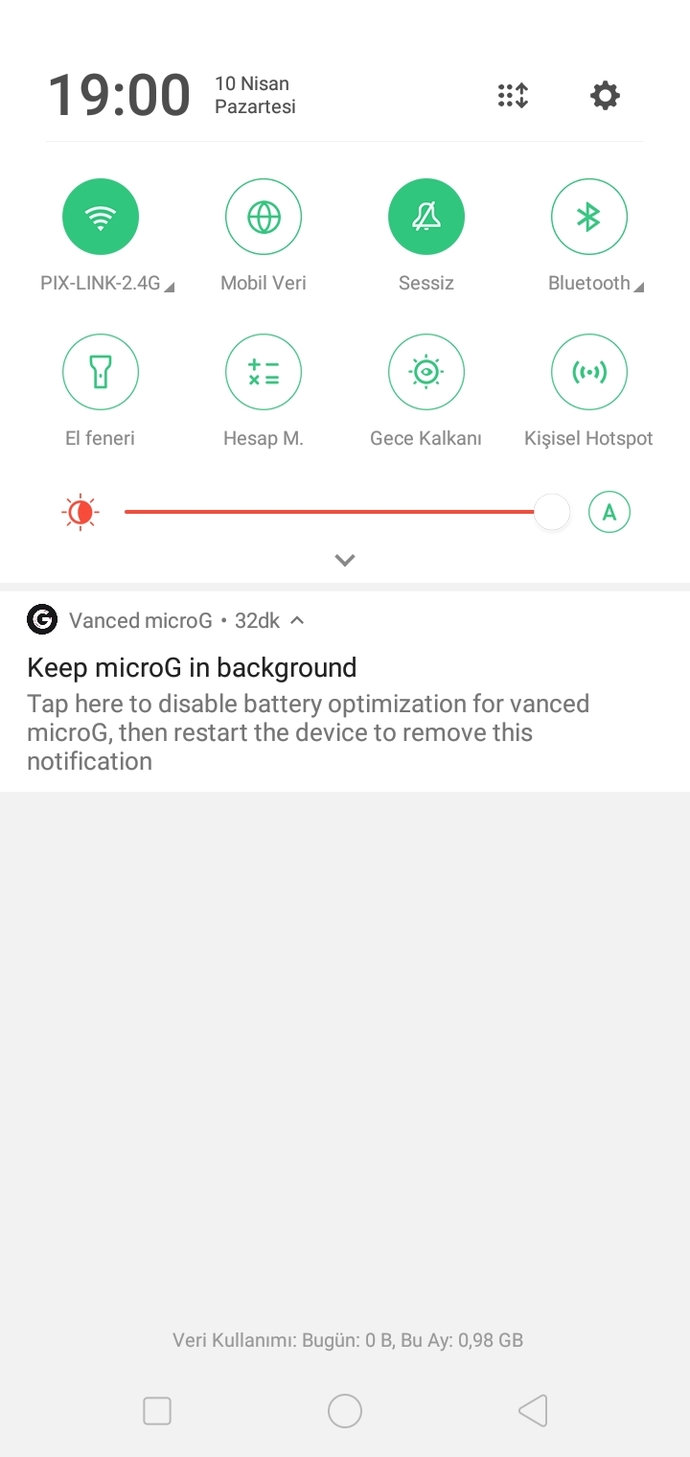Disable Sessiz mode
The image size is (690, 1457).
426,216
